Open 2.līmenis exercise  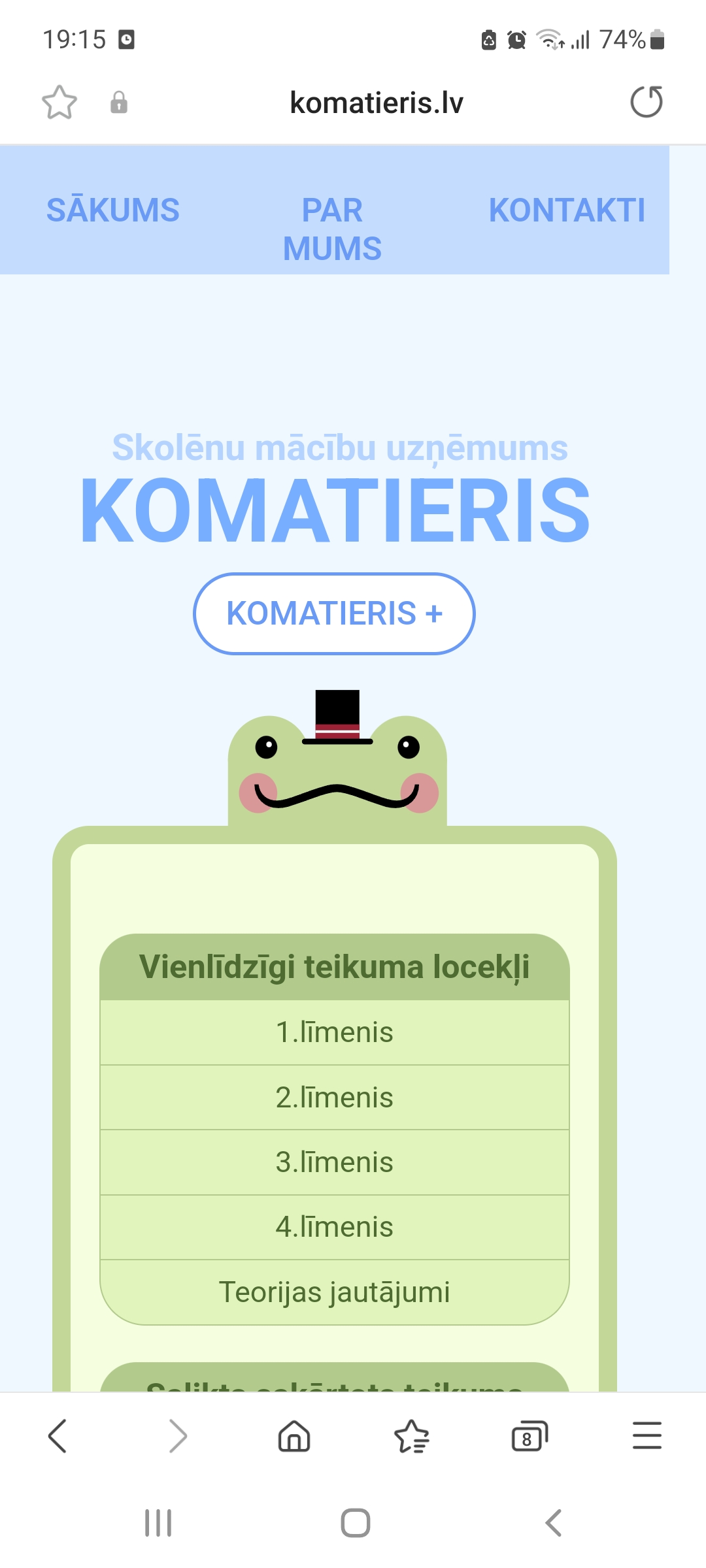point(334,1097)
